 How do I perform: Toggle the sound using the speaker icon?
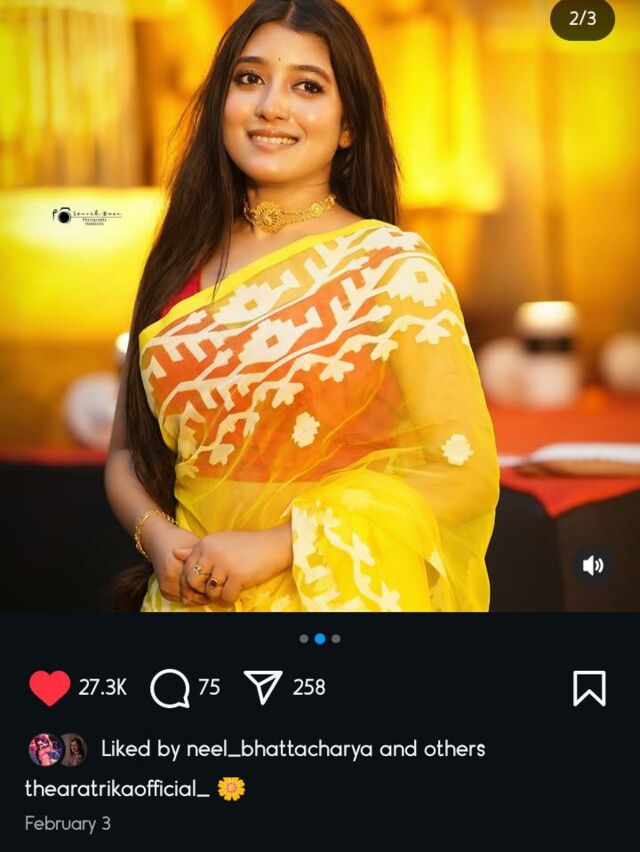pos(593,566)
